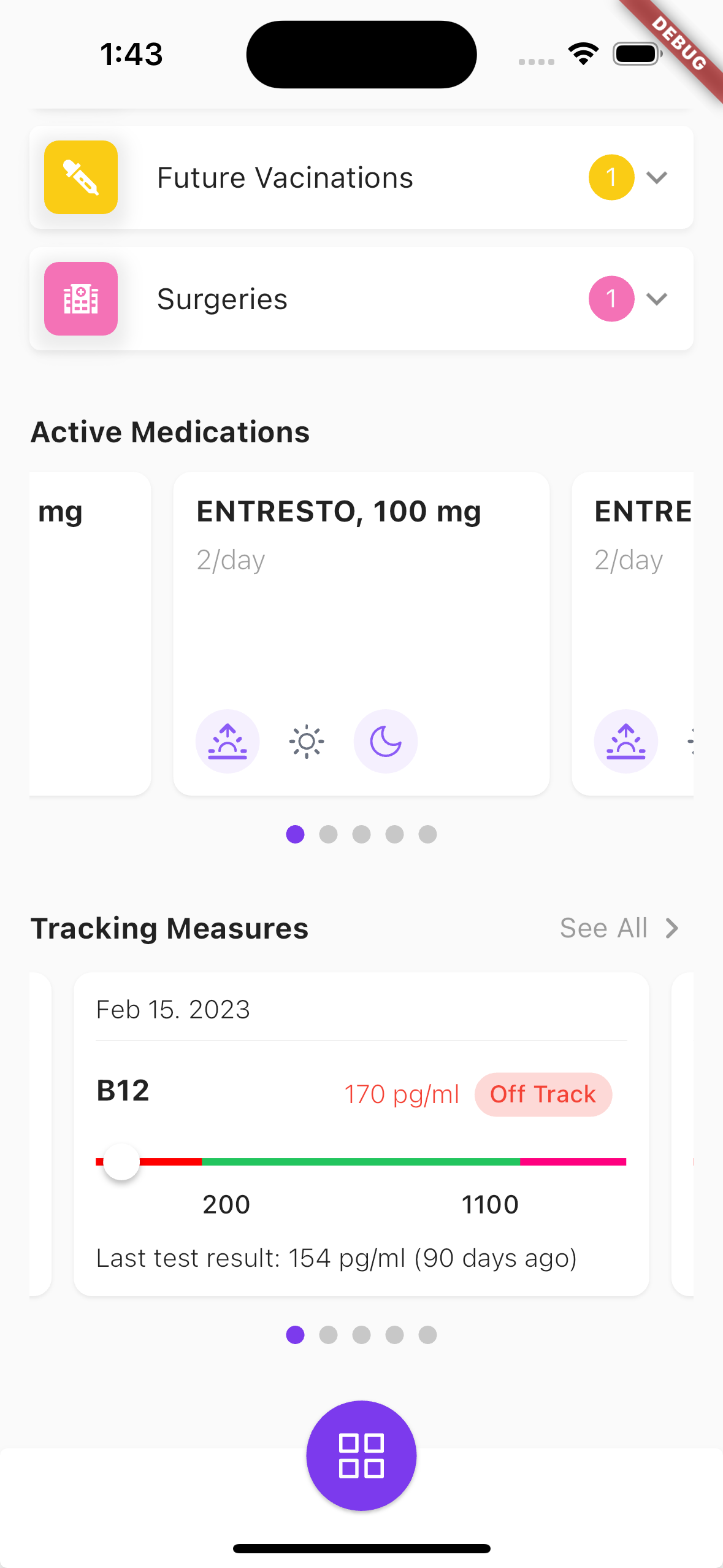Expand the Future Vacinations section

(656, 178)
